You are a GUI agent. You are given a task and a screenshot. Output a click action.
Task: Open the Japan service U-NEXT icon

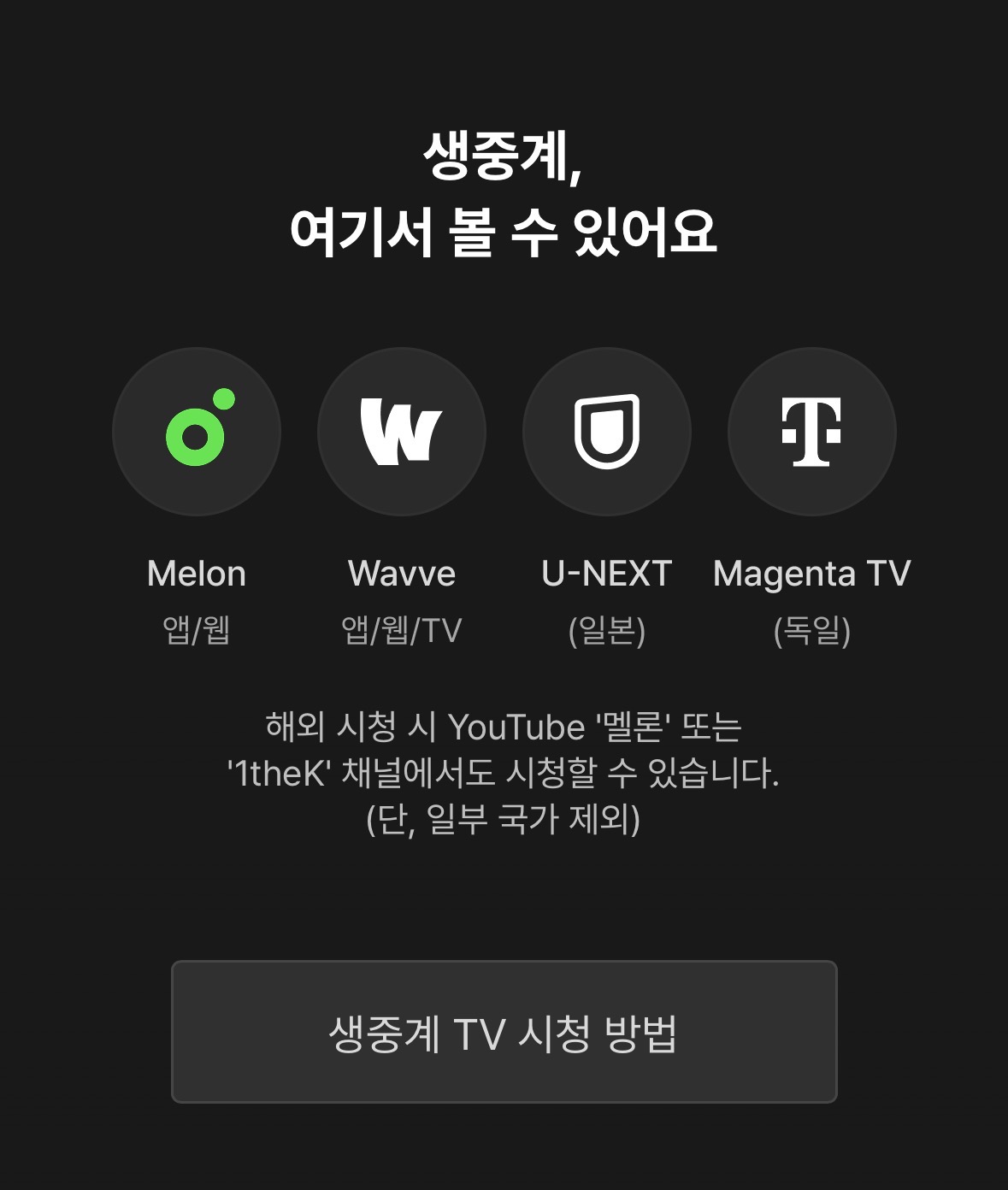pyautogui.click(x=607, y=433)
